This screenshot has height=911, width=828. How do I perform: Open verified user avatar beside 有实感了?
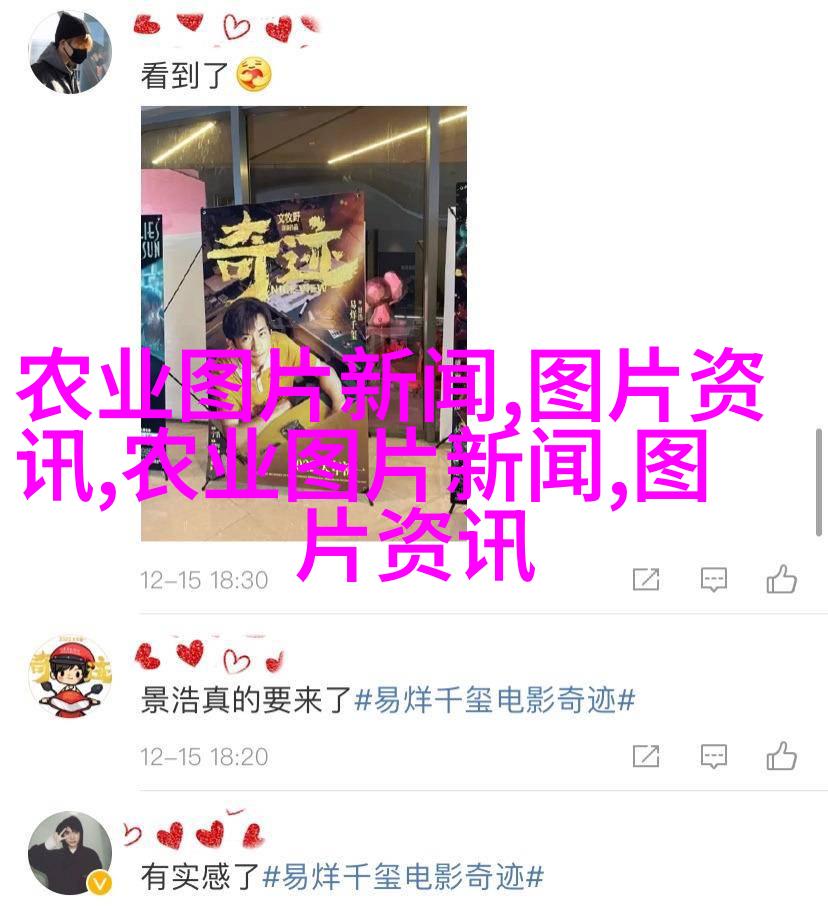tap(70, 853)
